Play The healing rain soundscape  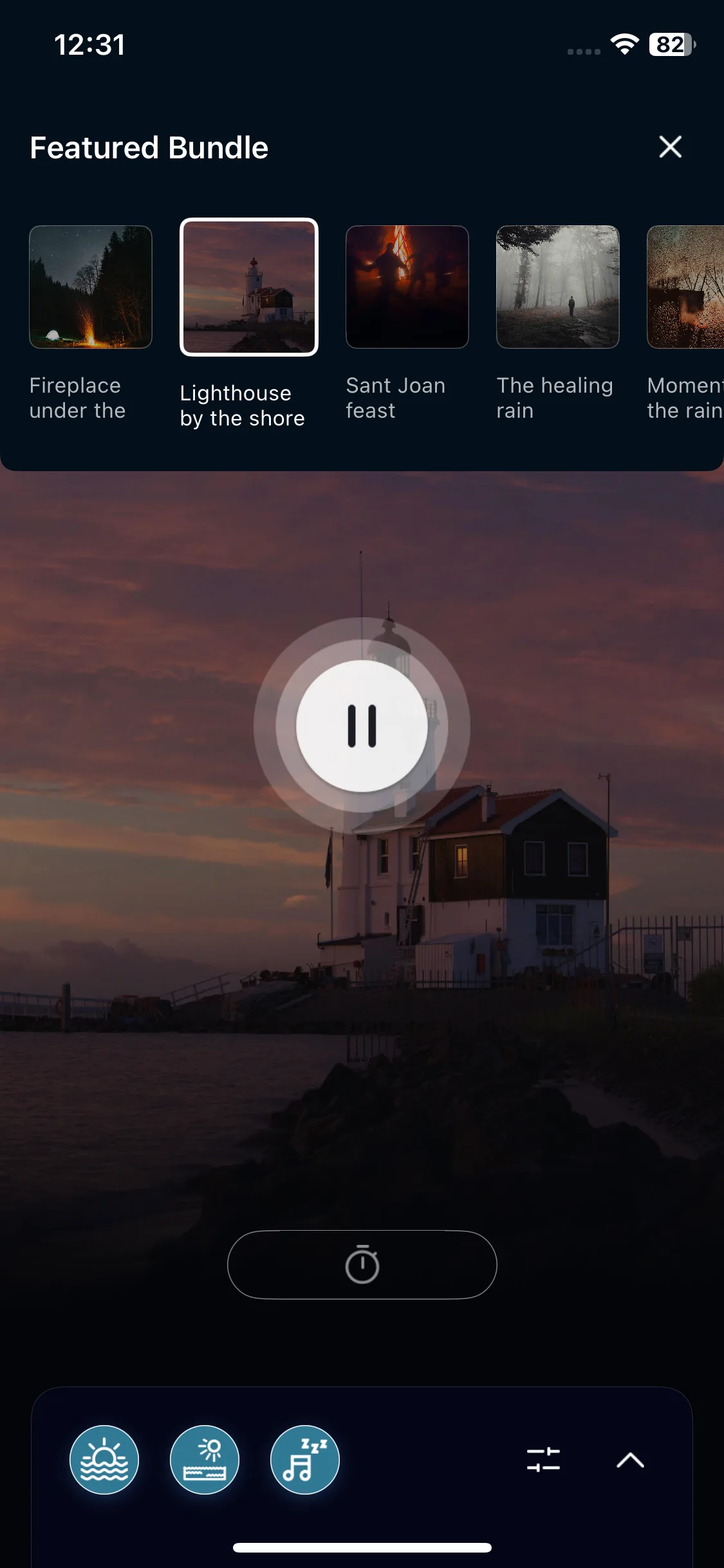(x=557, y=287)
